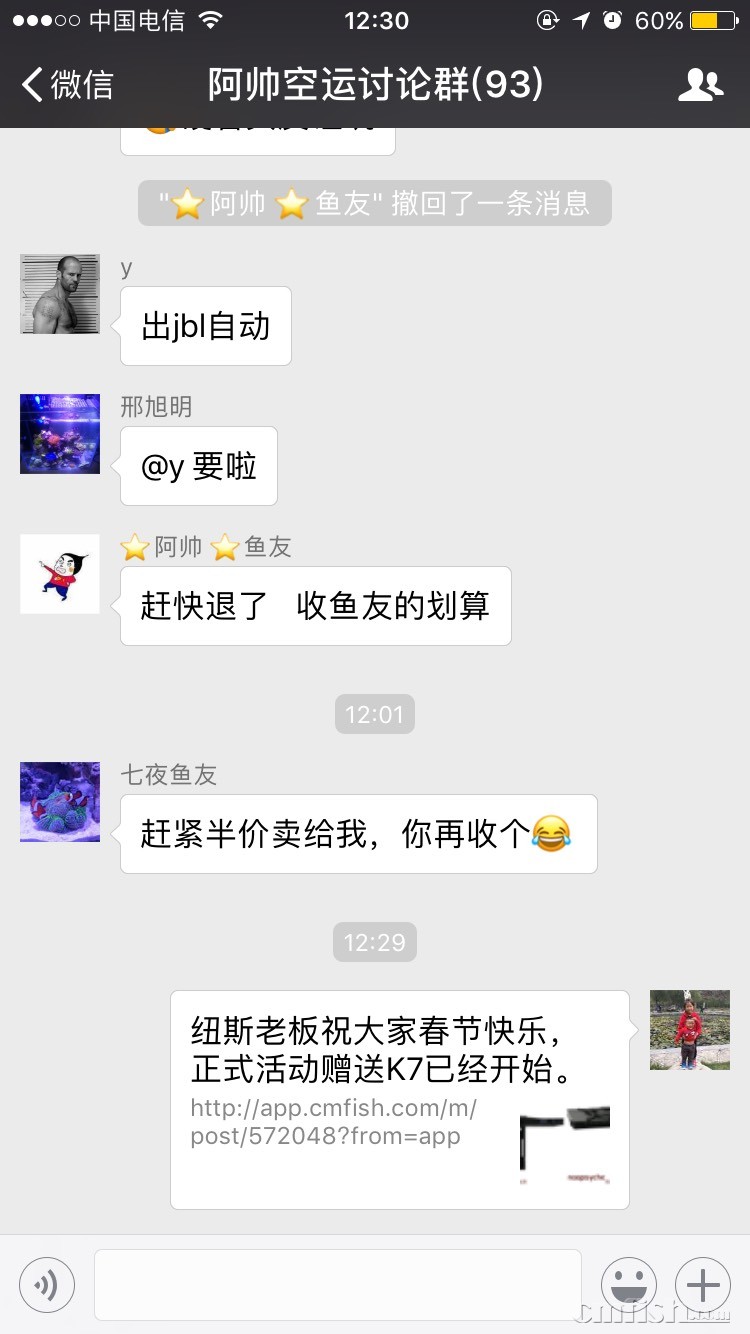Open the emoji sticker picker

pos(628,1285)
